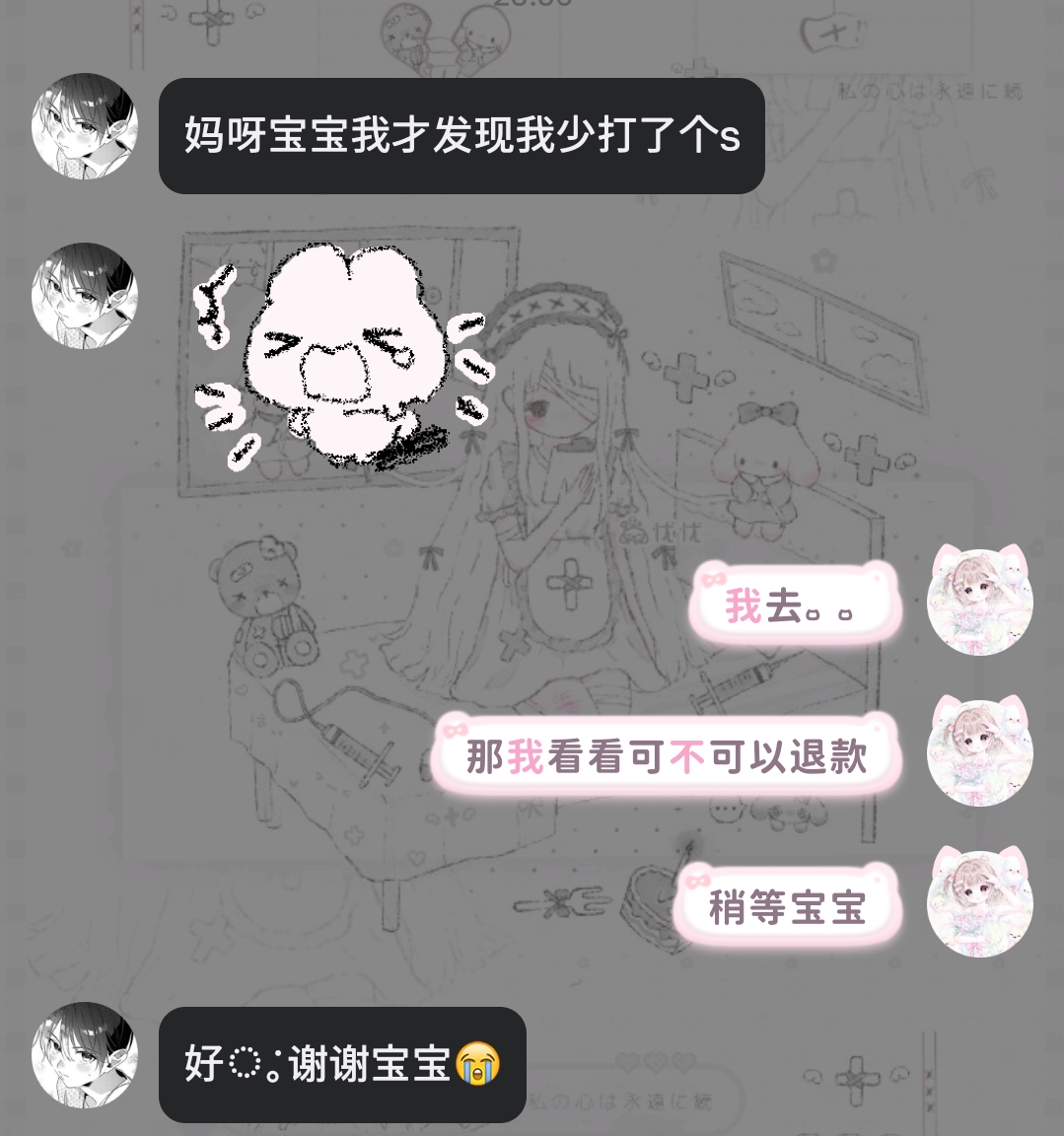Tap the avatar beside "好。谢谢宝宝" message
The width and height of the screenshot is (1064, 1136).
(85, 1055)
